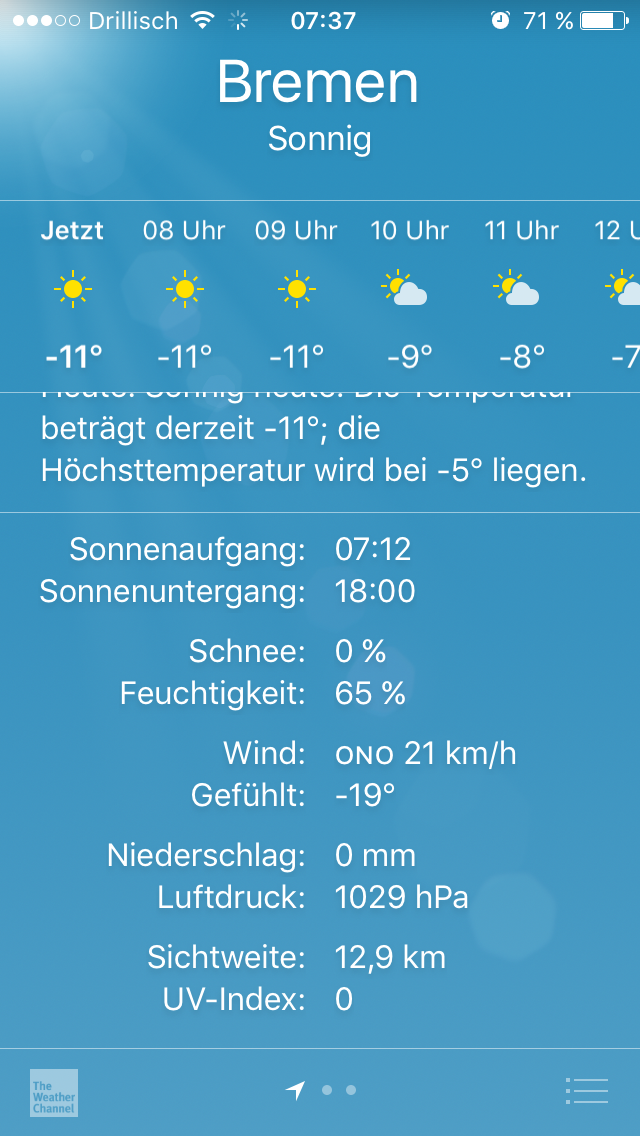Open the city list menu

pos(586,1091)
